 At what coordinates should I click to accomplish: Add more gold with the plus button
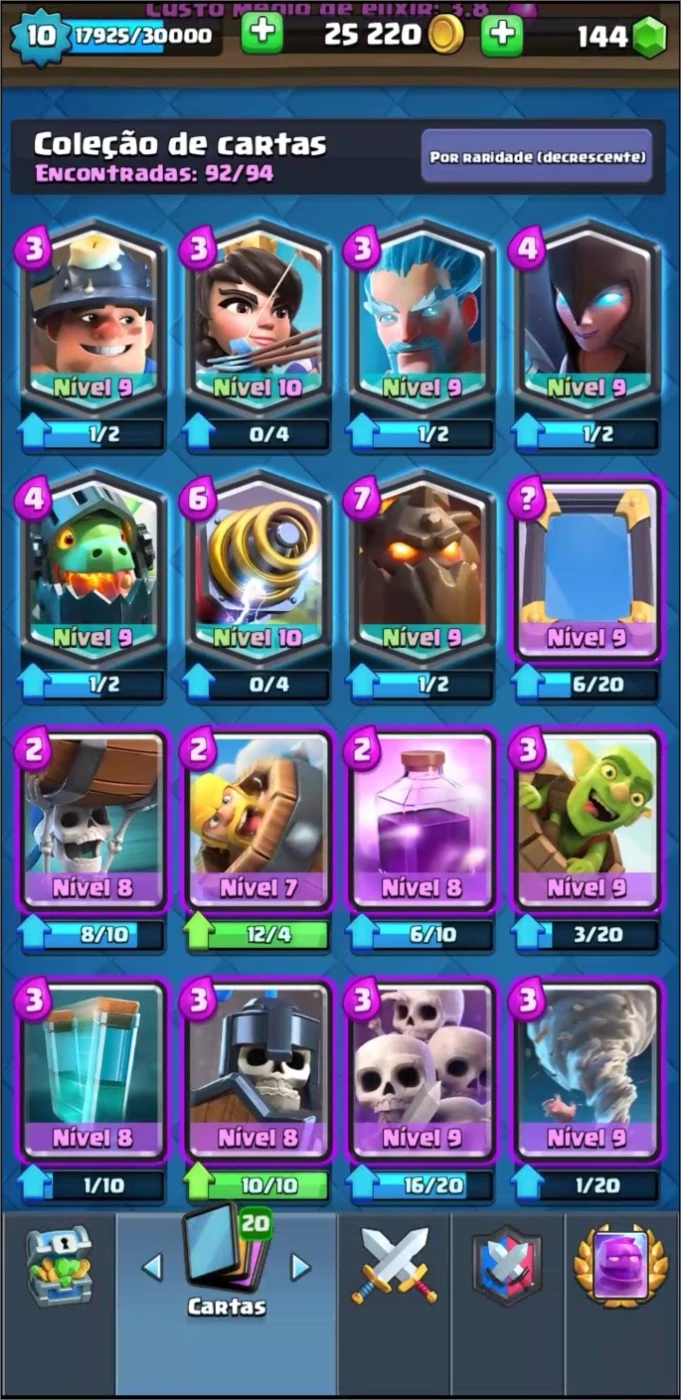tap(262, 35)
